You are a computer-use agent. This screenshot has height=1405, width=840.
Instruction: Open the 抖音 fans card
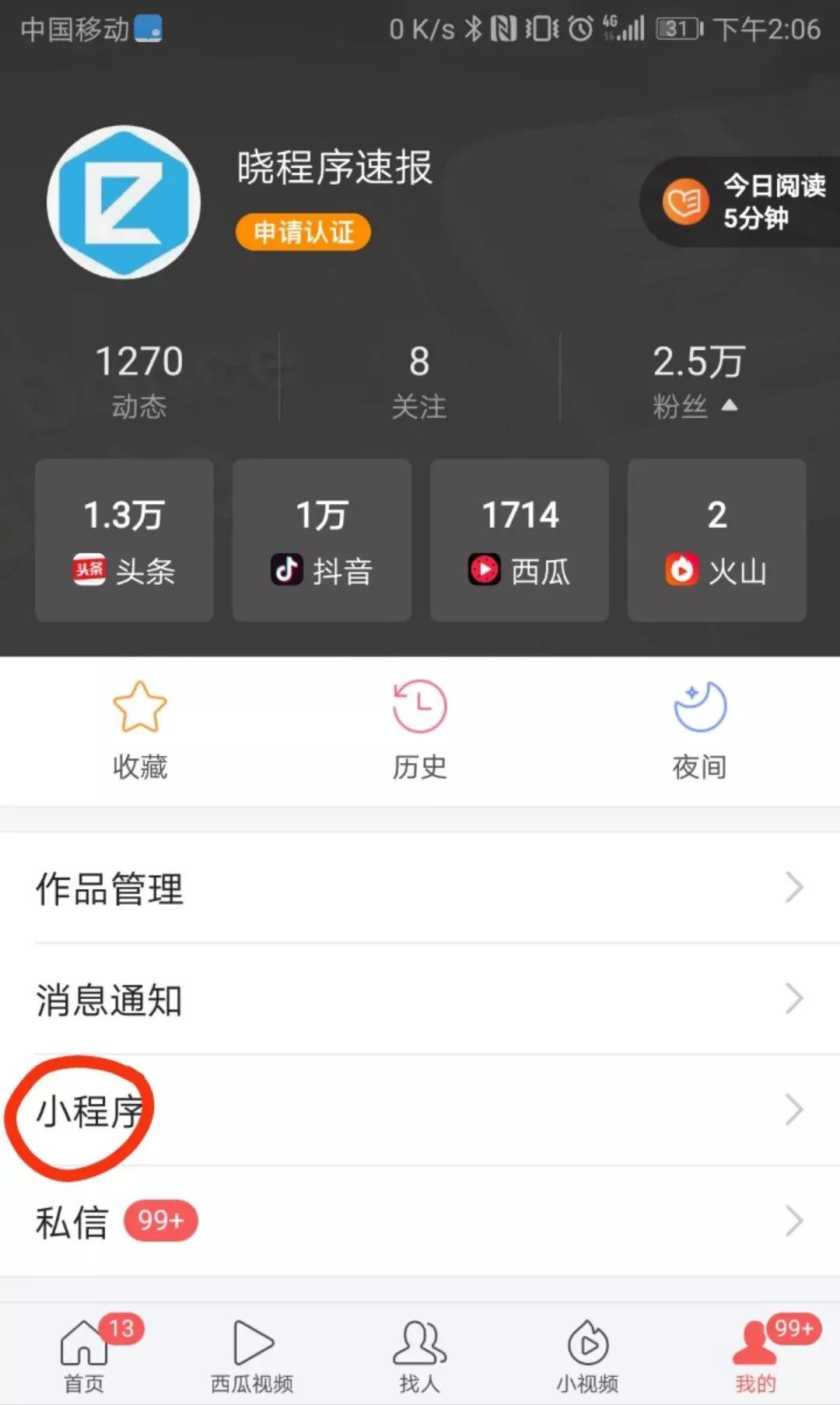[322, 540]
